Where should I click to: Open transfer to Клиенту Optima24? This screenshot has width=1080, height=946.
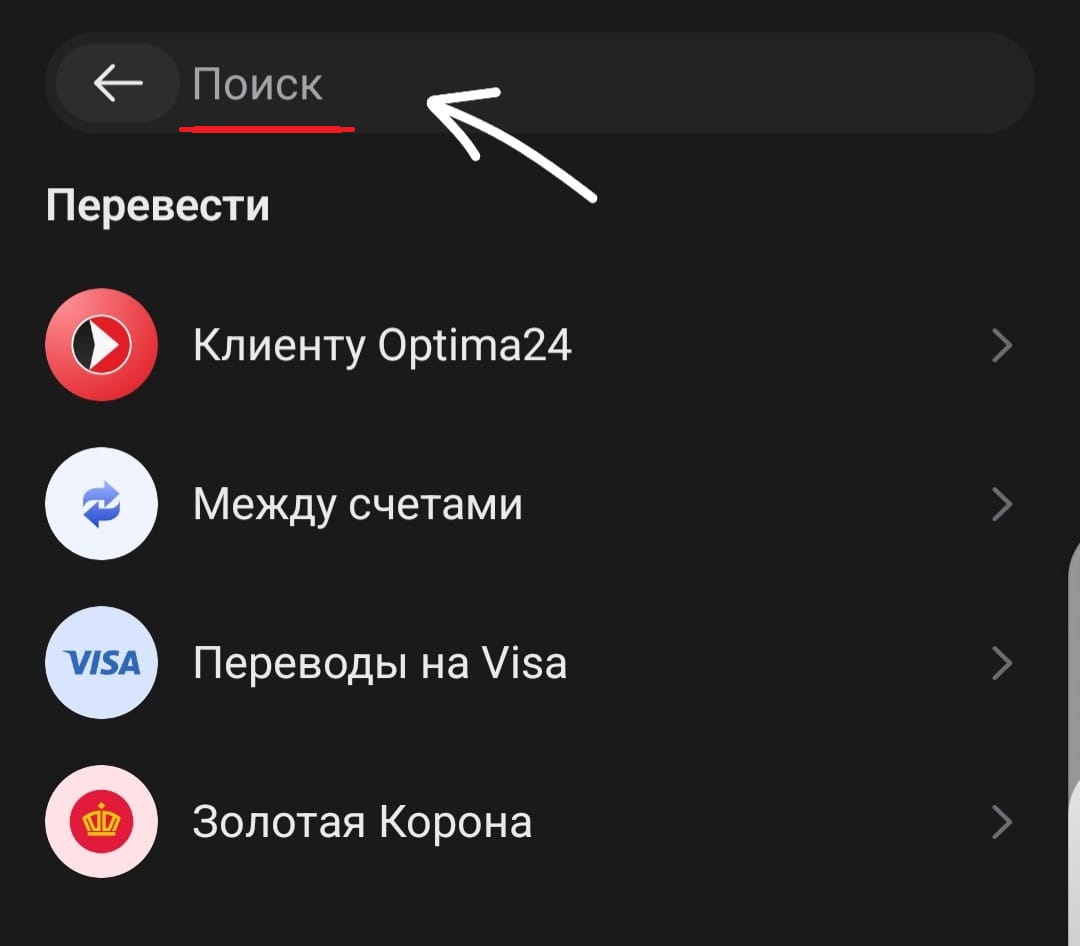(x=530, y=346)
